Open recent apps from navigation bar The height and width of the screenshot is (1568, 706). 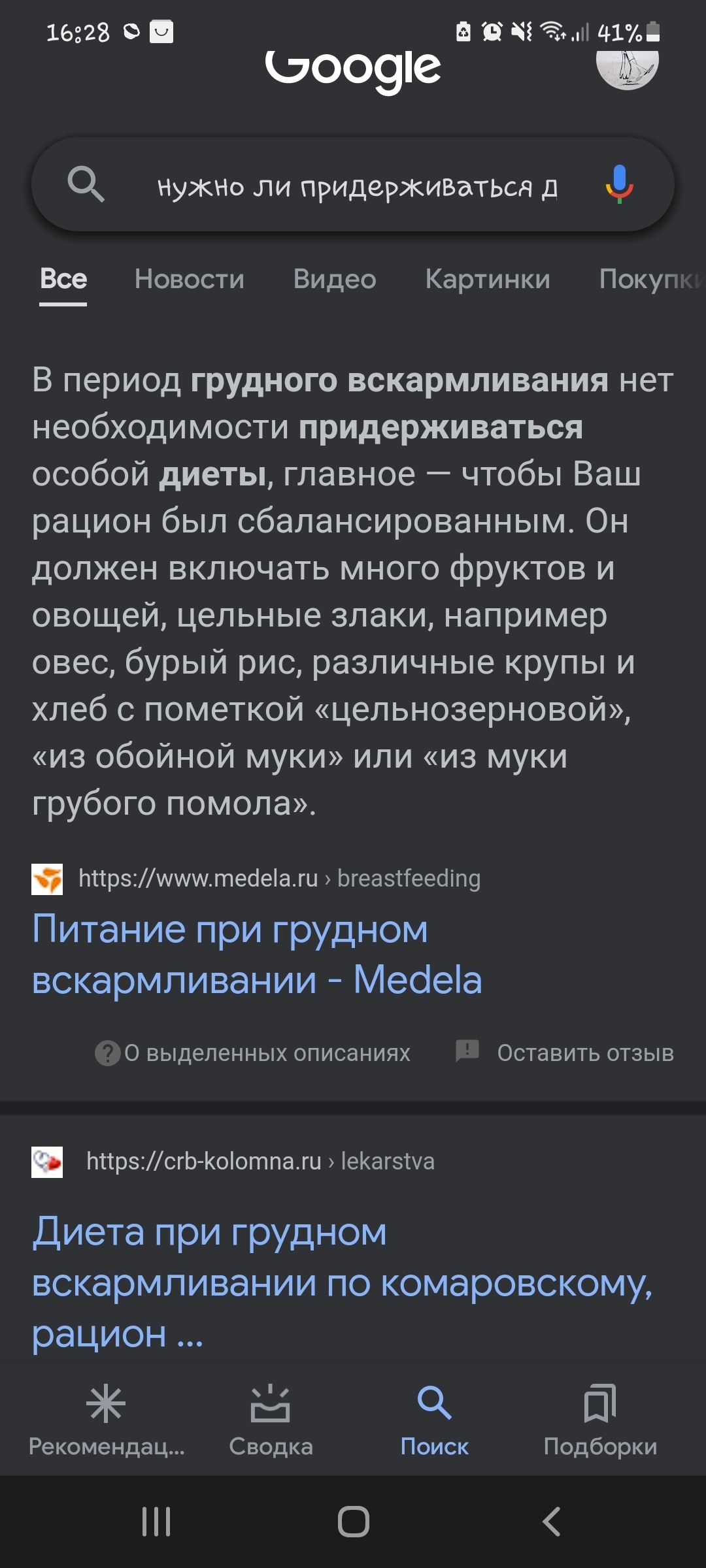click(156, 1521)
